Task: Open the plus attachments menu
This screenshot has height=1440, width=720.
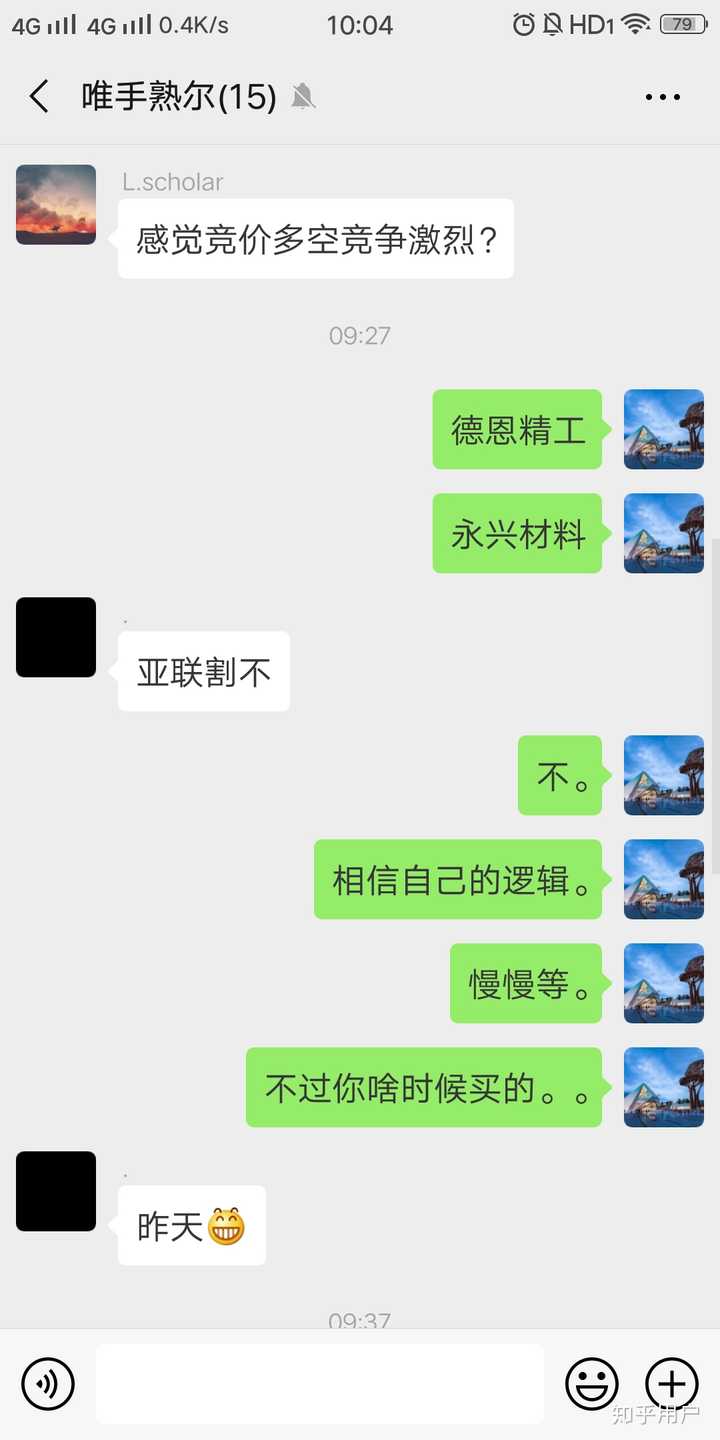Action: [x=672, y=1384]
